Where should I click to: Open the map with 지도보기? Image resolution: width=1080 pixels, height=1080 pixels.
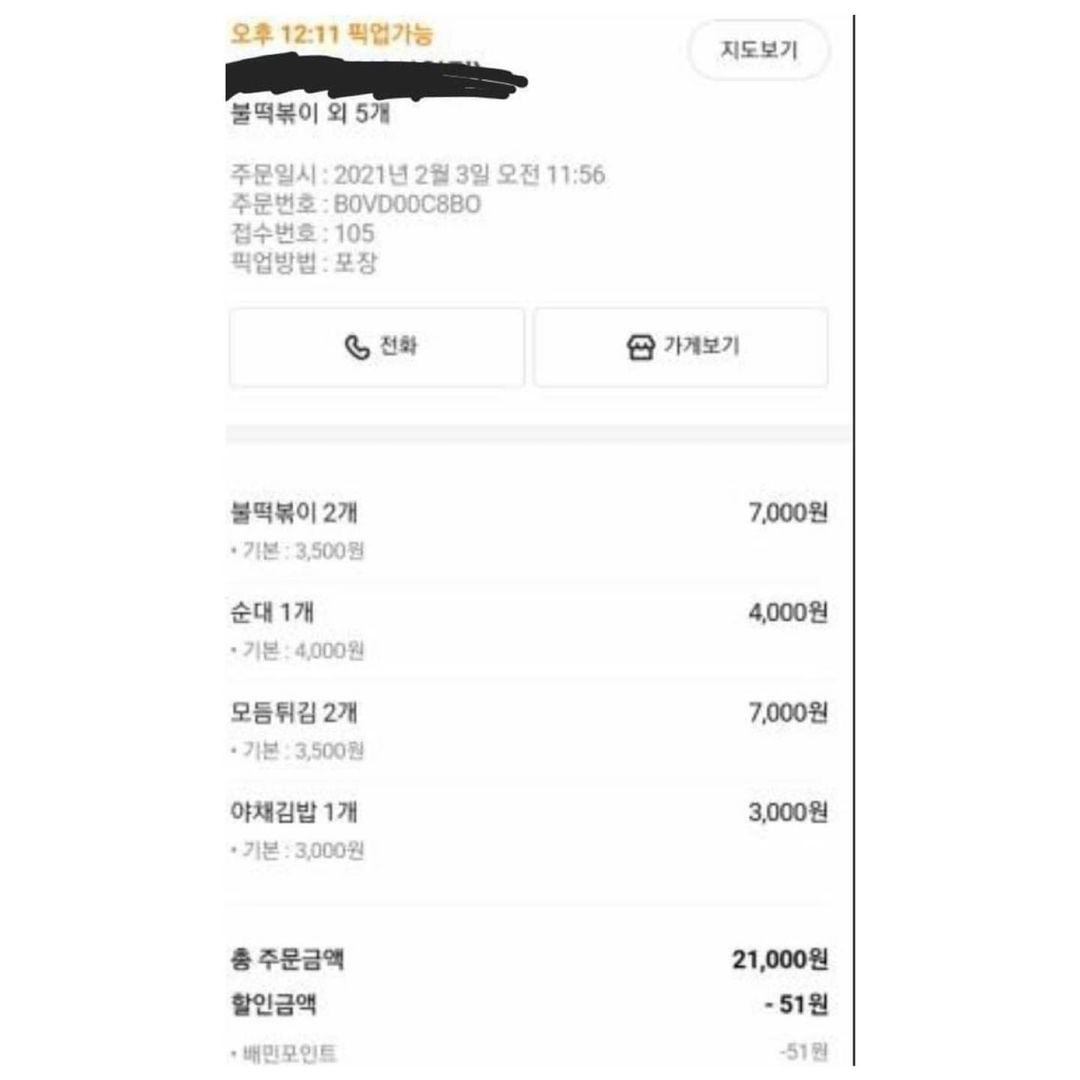(x=759, y=50)
